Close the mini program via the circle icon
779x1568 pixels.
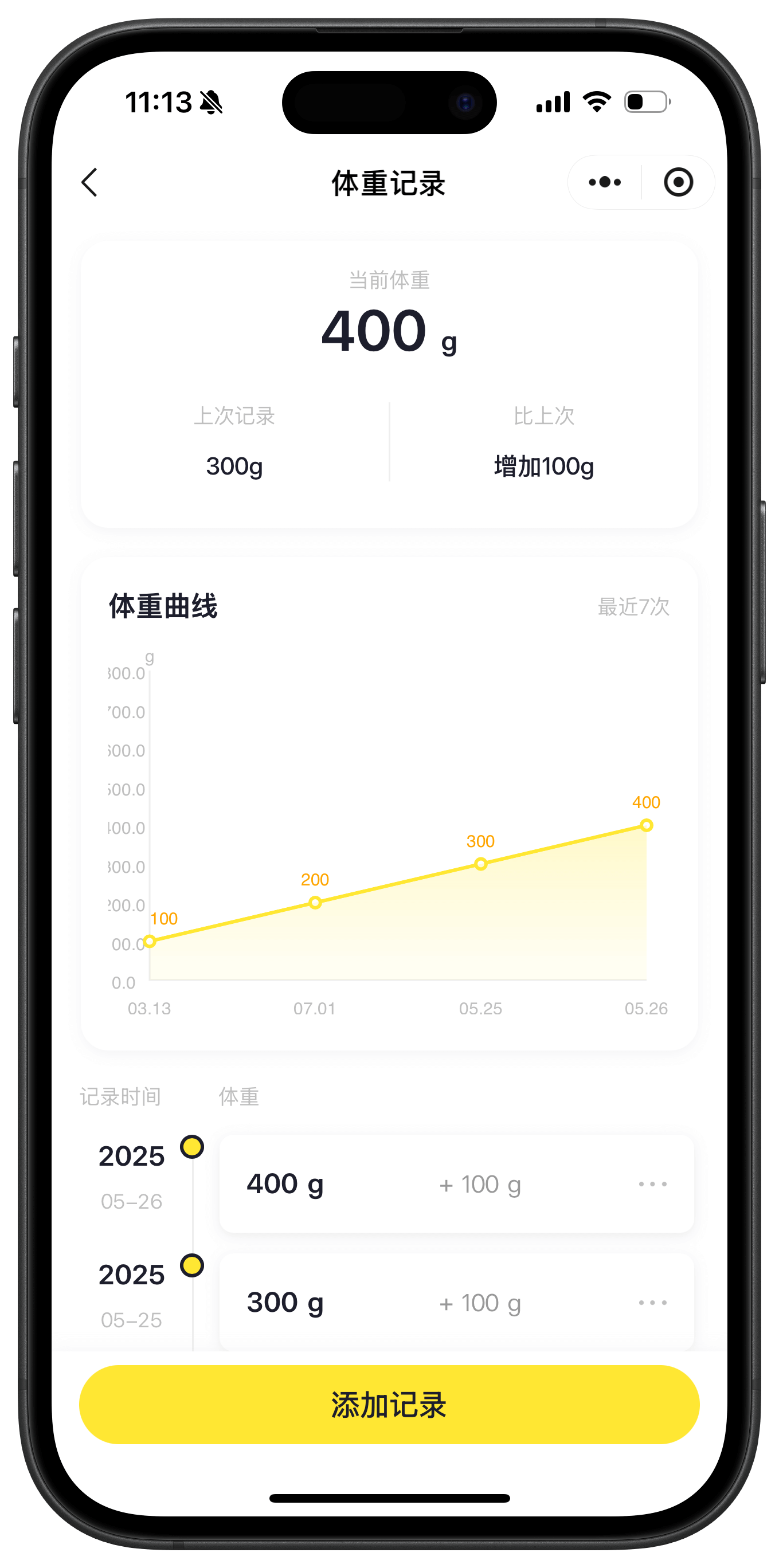[x=678, y=182]
